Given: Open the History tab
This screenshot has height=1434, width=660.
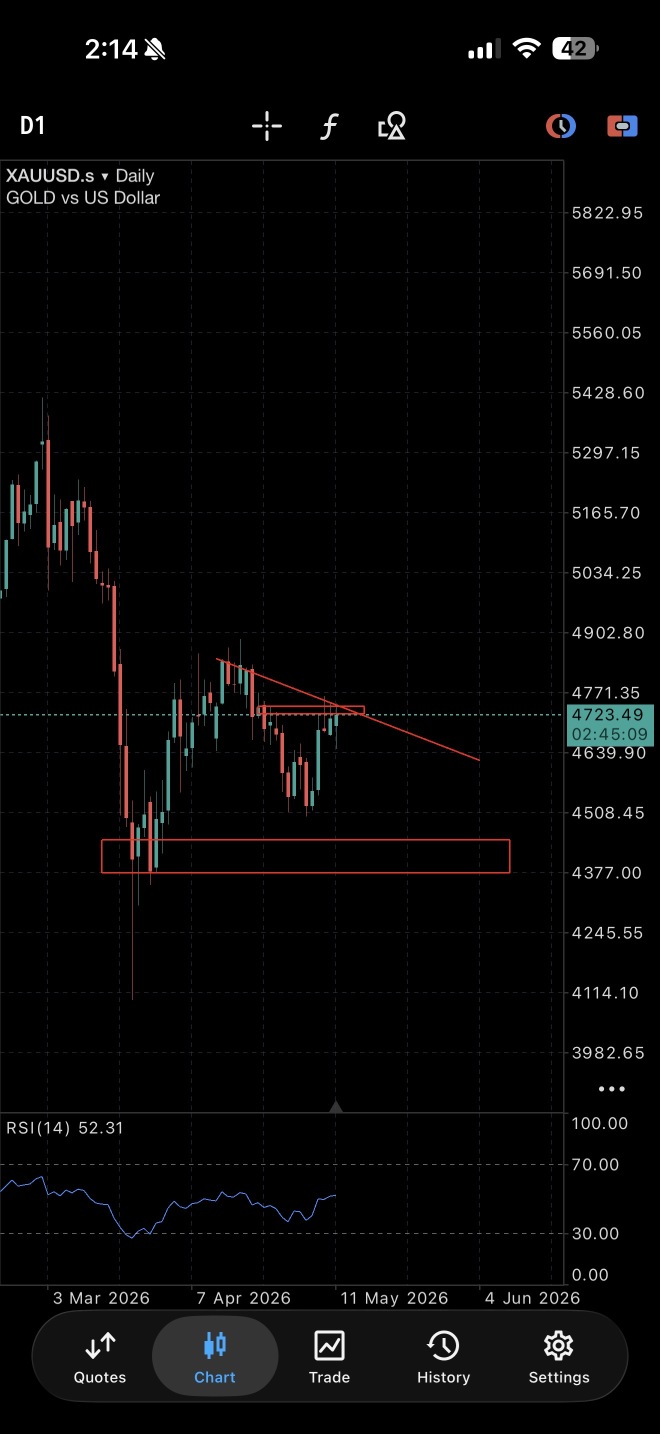Looking at the screenshot, I should tap(443, 1357).
